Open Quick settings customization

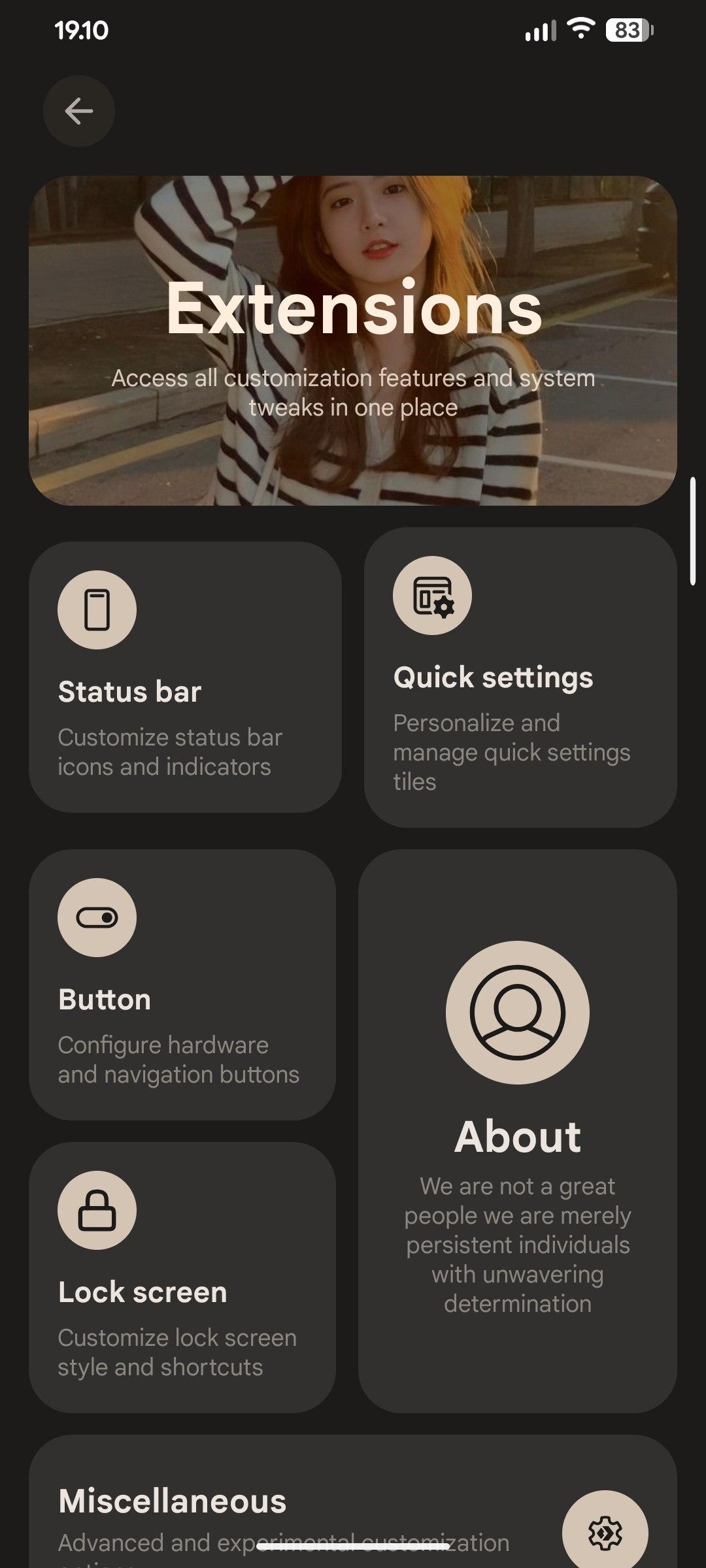point(520,678)
